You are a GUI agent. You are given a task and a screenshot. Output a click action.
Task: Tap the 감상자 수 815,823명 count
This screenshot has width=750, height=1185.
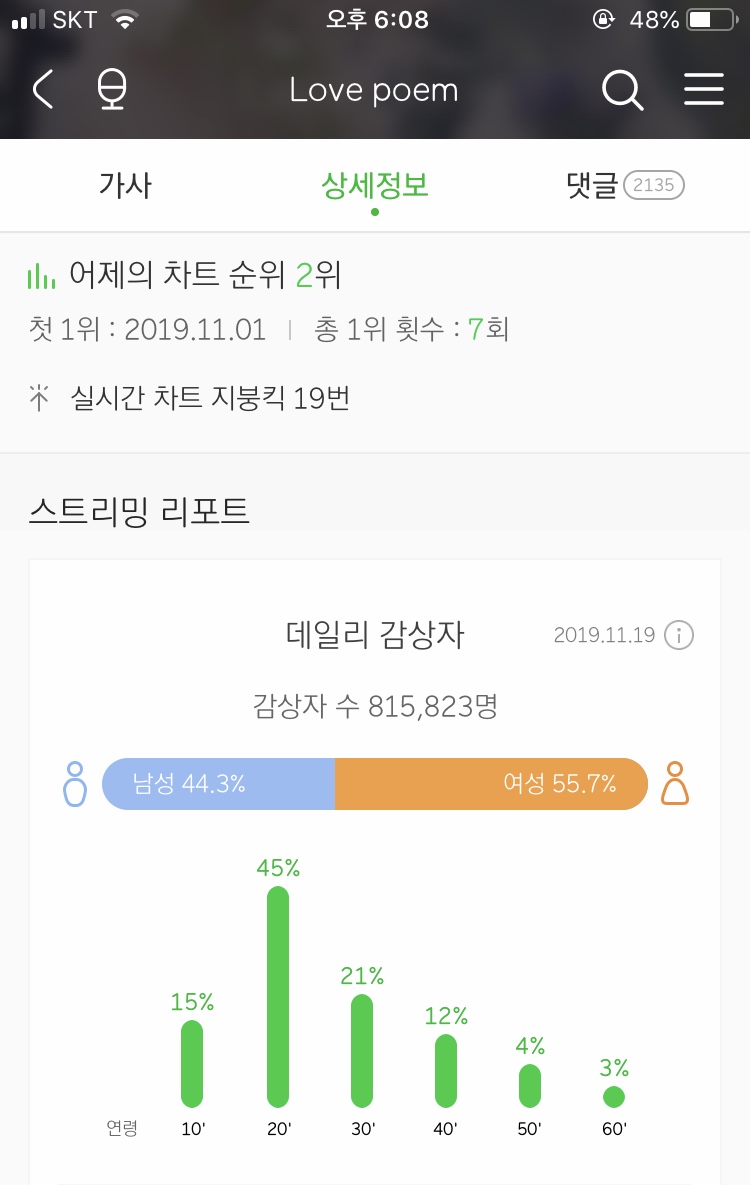pyautogui.click(x=374, y=706)
